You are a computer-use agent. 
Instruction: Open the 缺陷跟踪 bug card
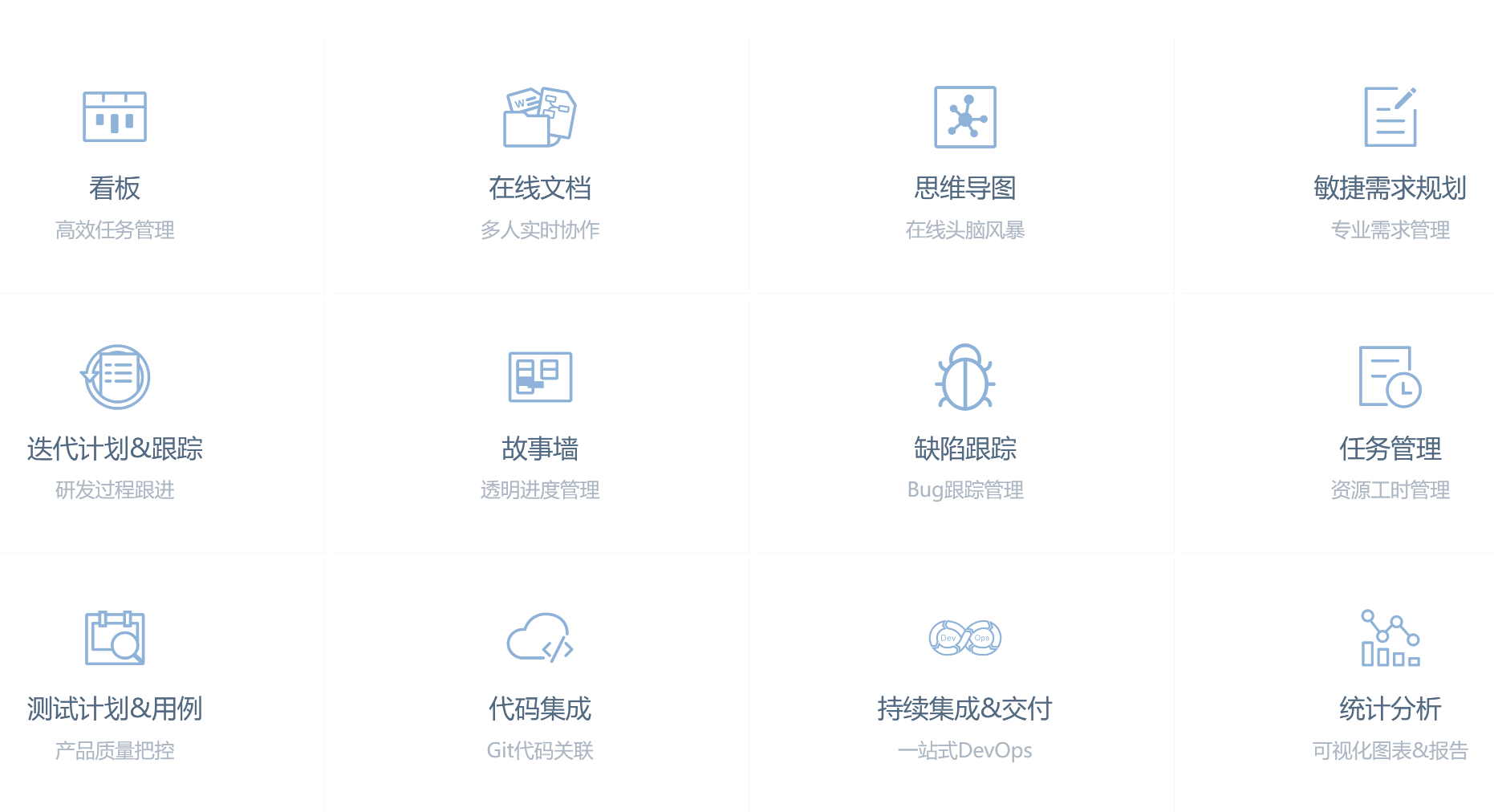(x=965, y=425)
